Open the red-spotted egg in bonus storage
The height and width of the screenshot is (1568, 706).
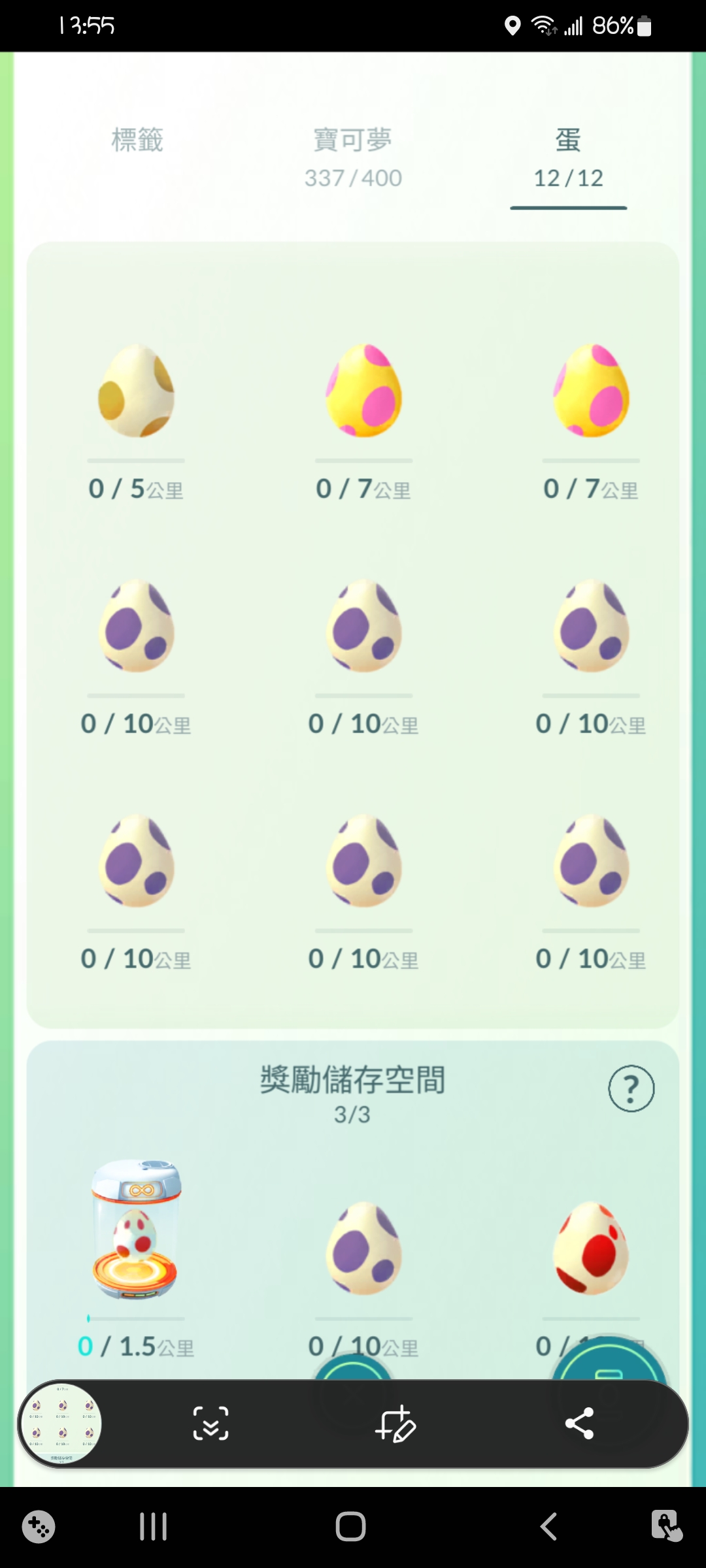click(x=591, y=1248)
